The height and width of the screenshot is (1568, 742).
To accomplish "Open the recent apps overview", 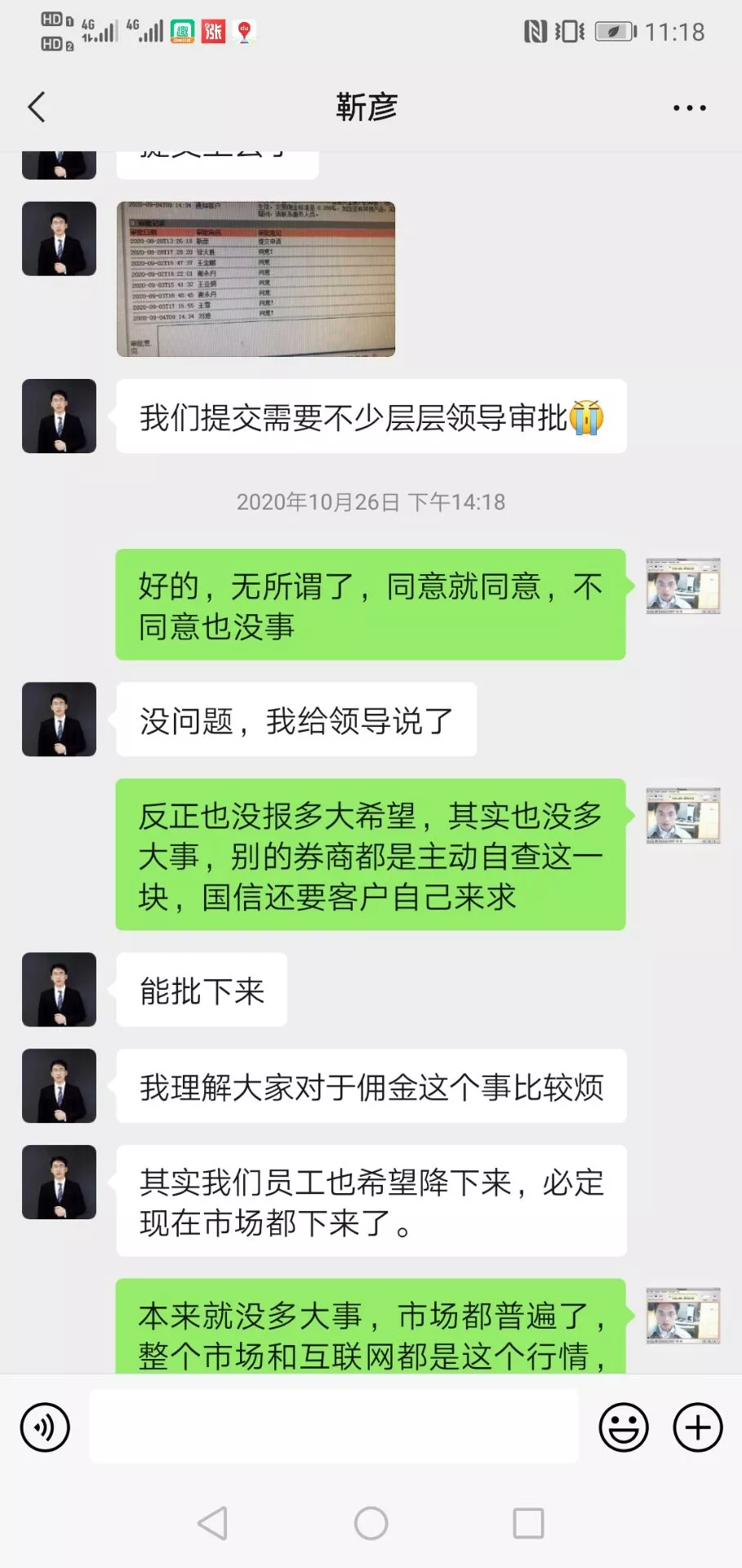I will 528,1523.
